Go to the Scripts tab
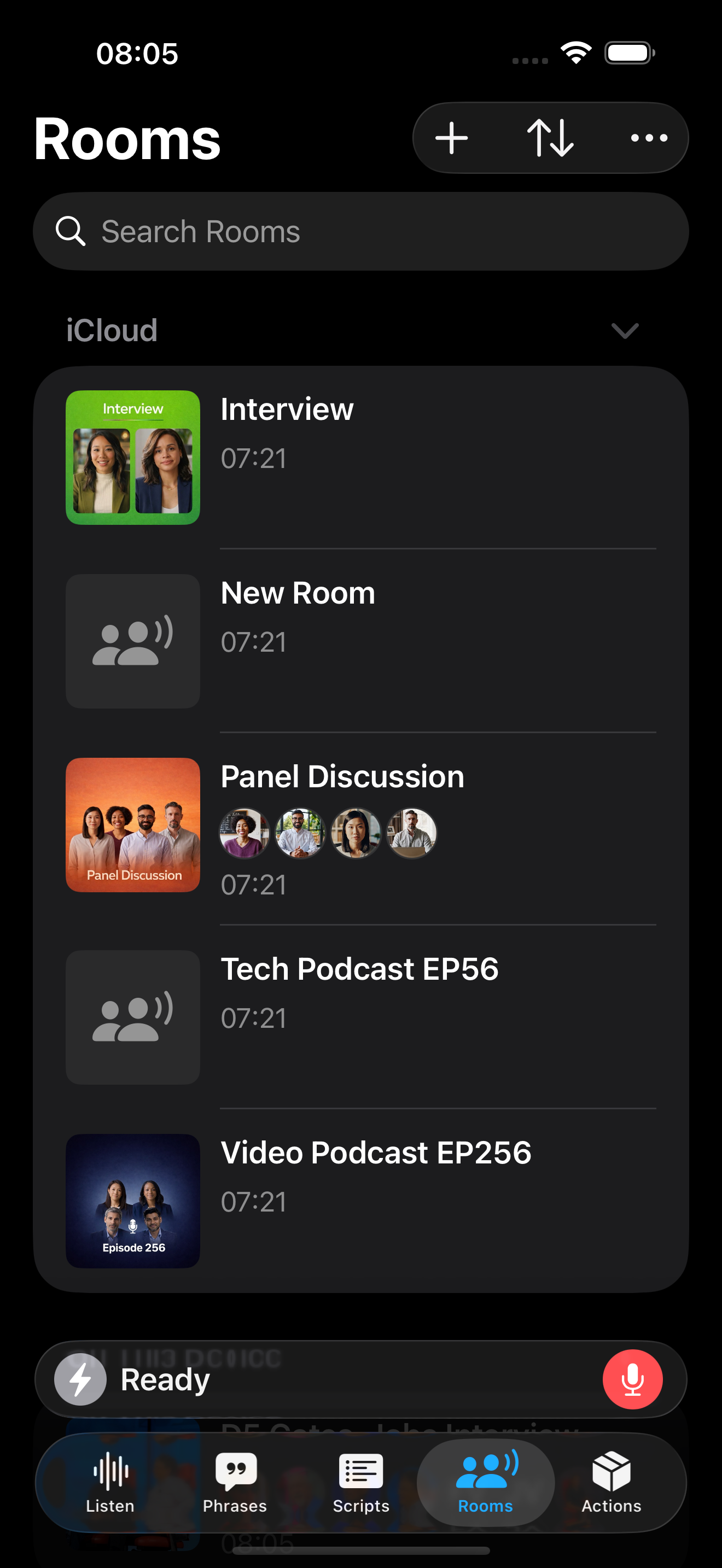The height and width of the screenshot is (1568, 722). tap(361, 1483)
